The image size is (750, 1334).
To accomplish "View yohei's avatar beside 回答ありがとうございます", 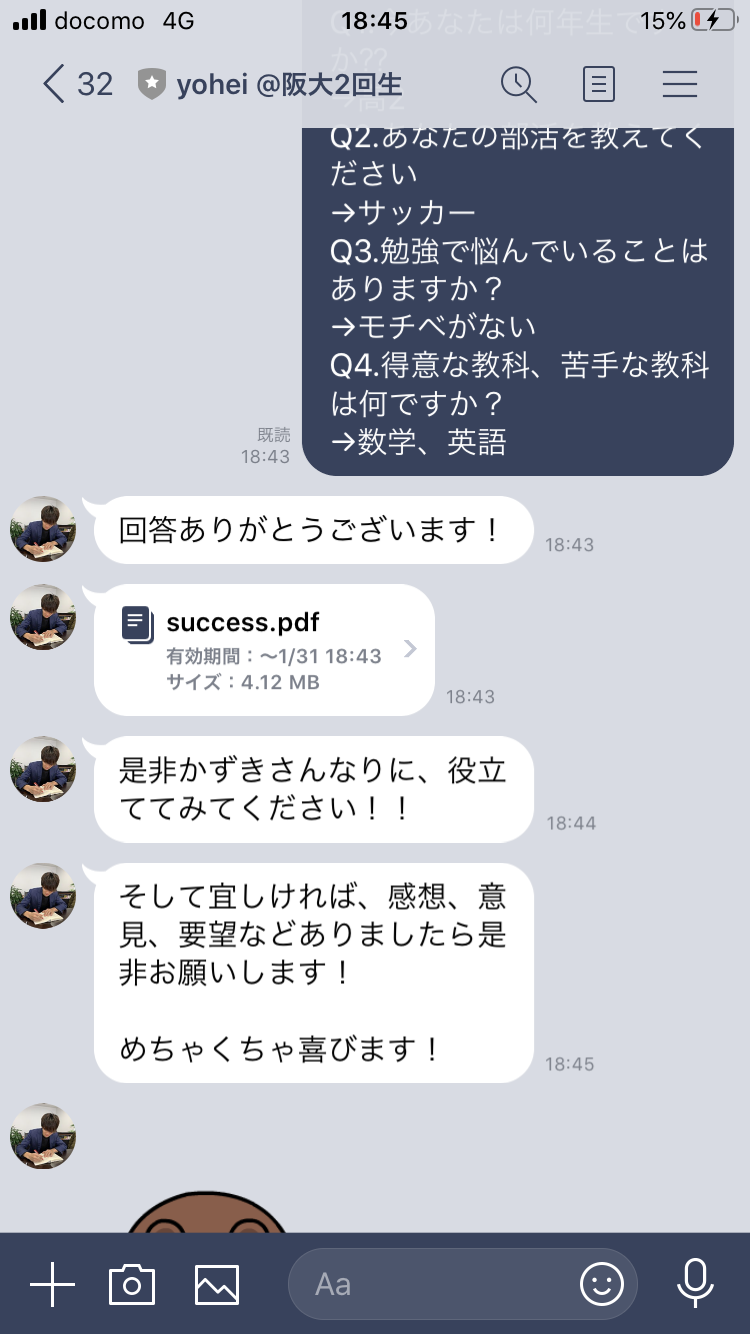I will tap(43, 529).
